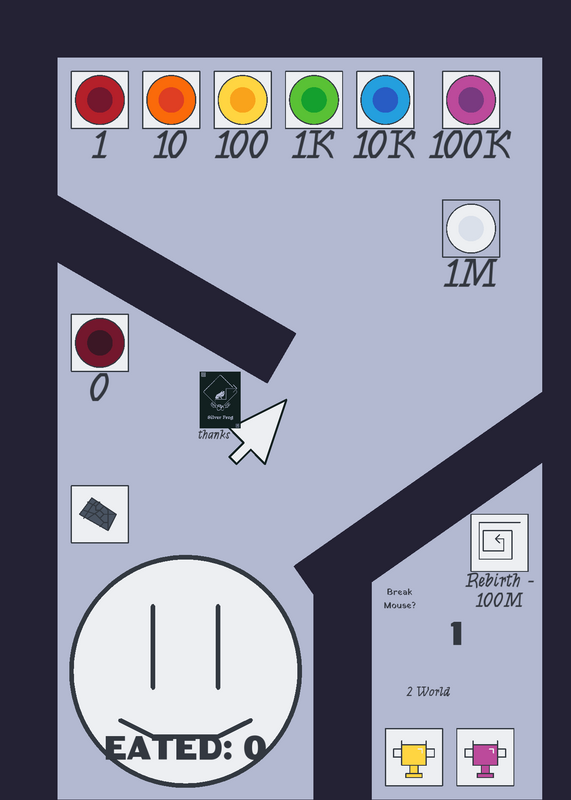Open the yellow trophy
Image resolution: width=571 pixels, height=800 pixels.
(414, 757)
